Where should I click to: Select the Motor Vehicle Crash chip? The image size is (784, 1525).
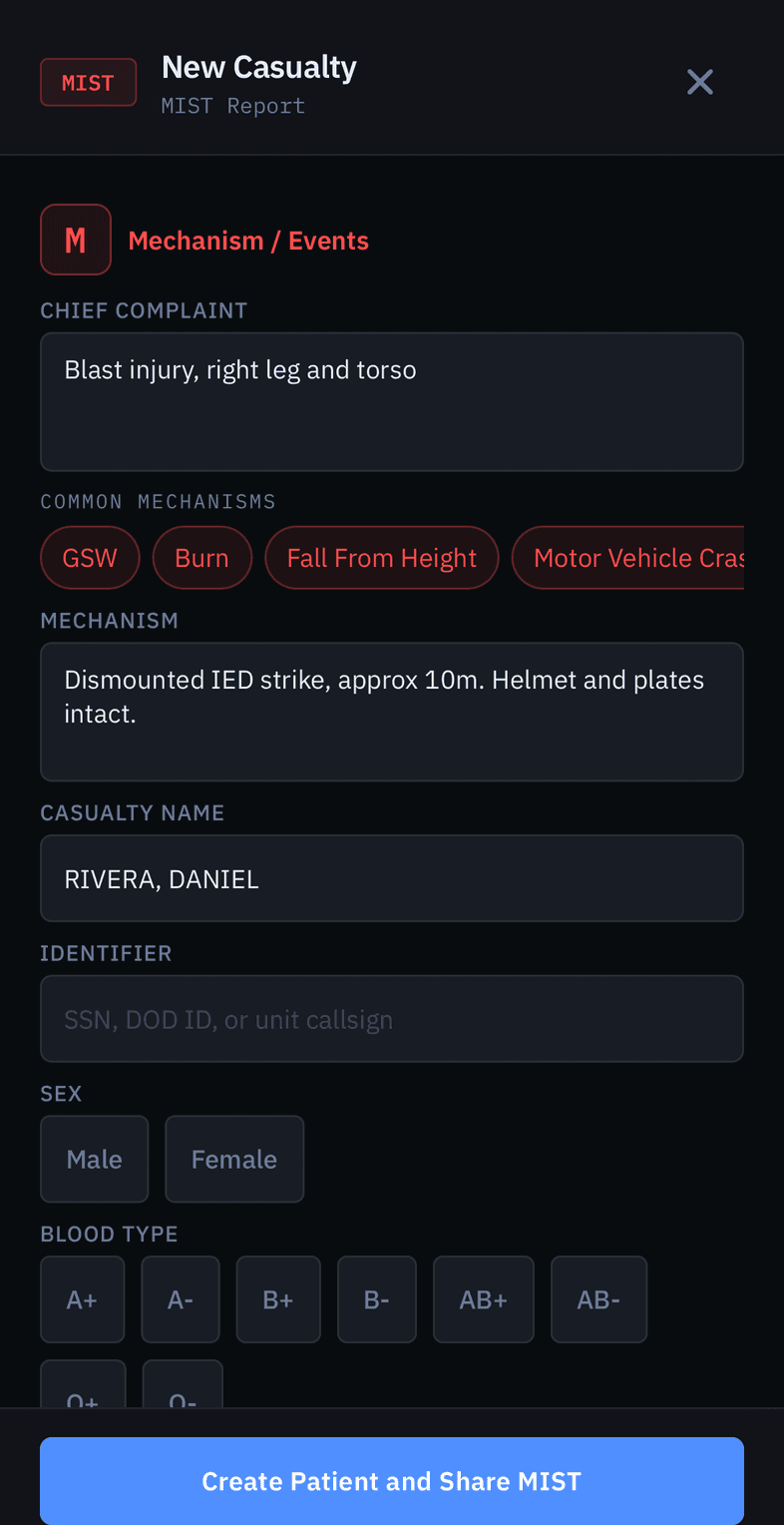pos(628,558)
